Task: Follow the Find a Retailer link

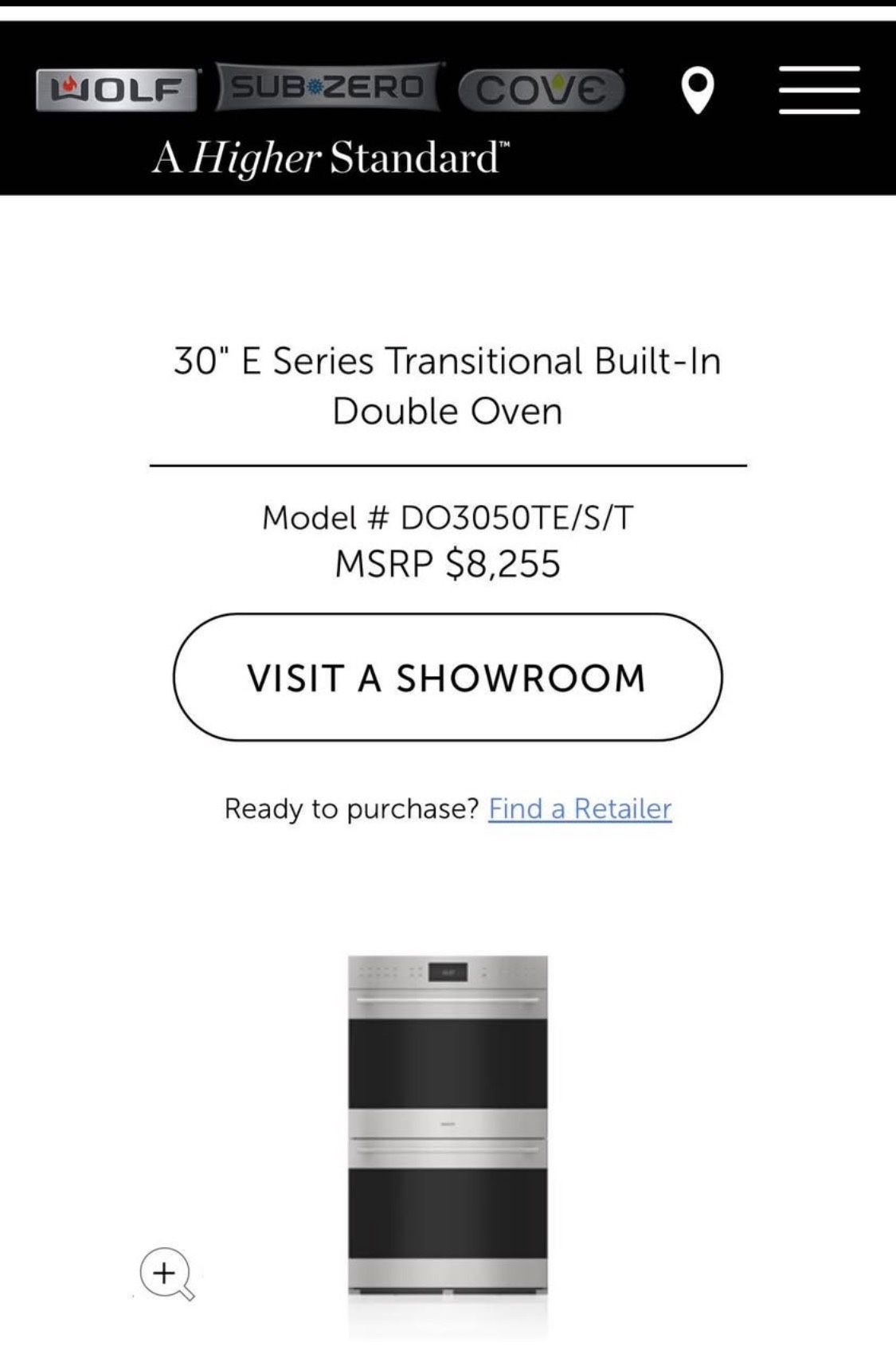Action: [x=581, y=808]
